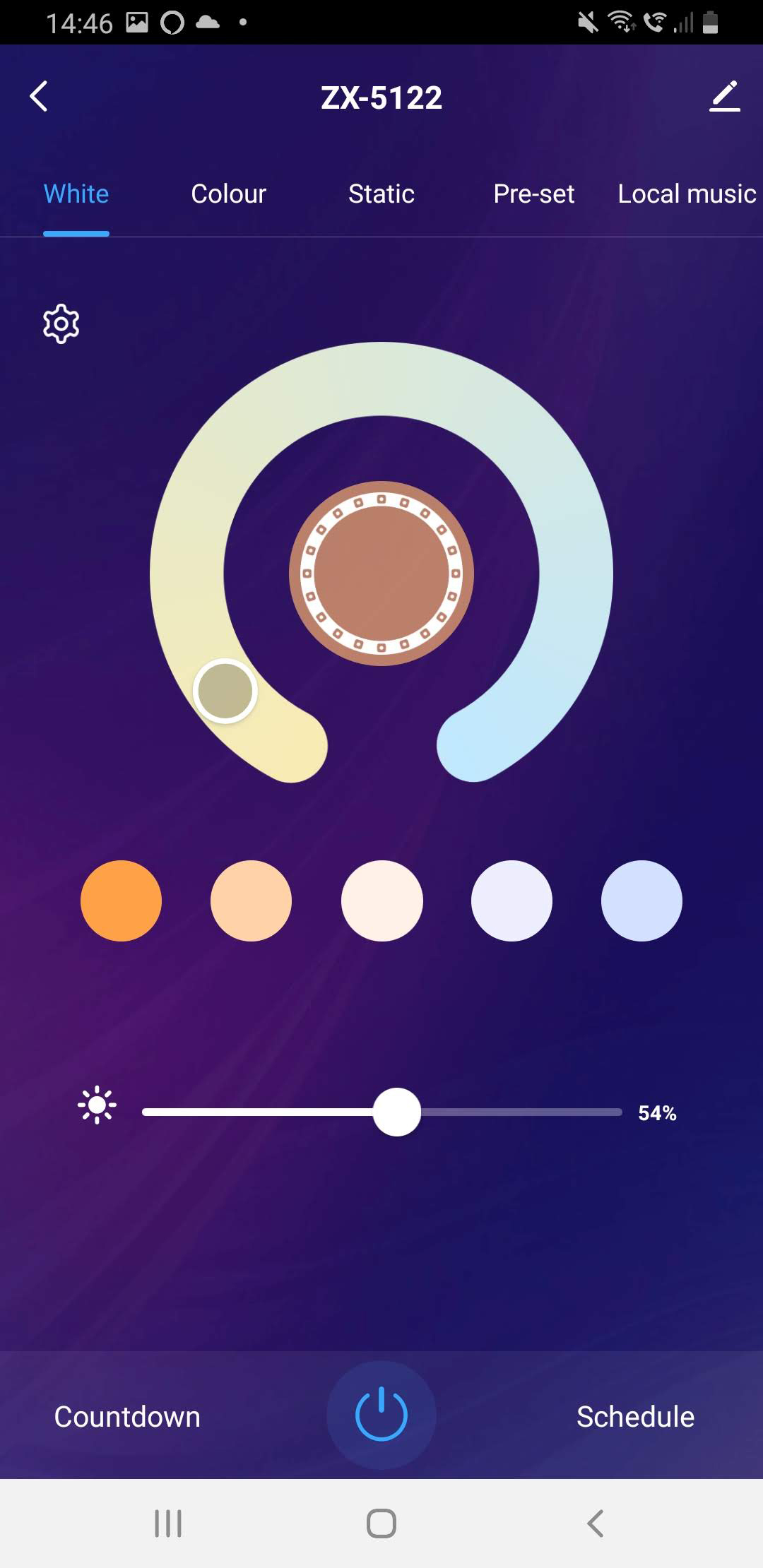Select the White tab
The height and width of the screenshot is (1568, 763).
[x=76, y=194]
